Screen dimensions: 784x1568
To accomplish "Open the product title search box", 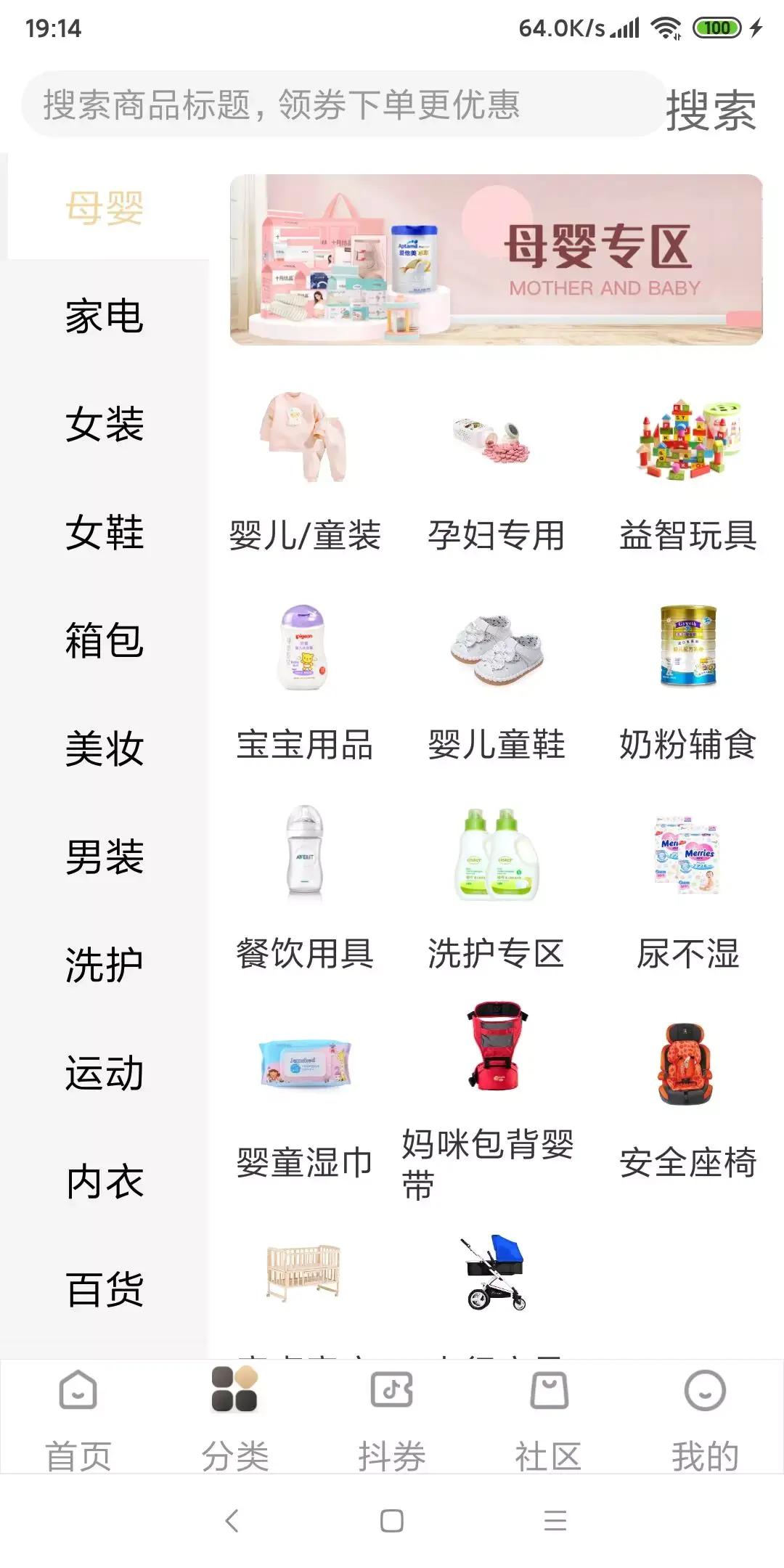I will click(x=343, y=105).
